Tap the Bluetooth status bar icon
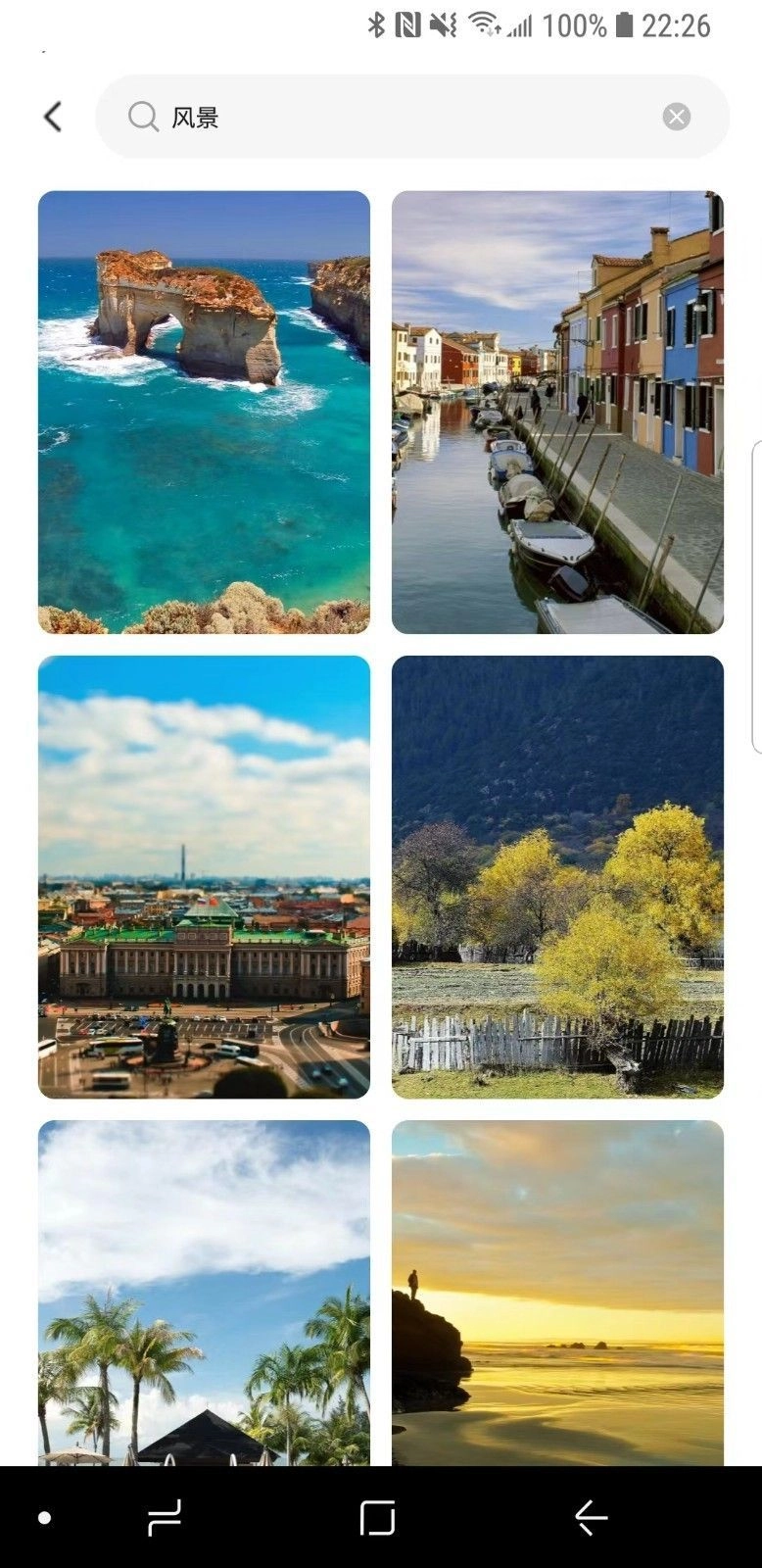This screenshot has width=762, height=1568. [377, 24]
